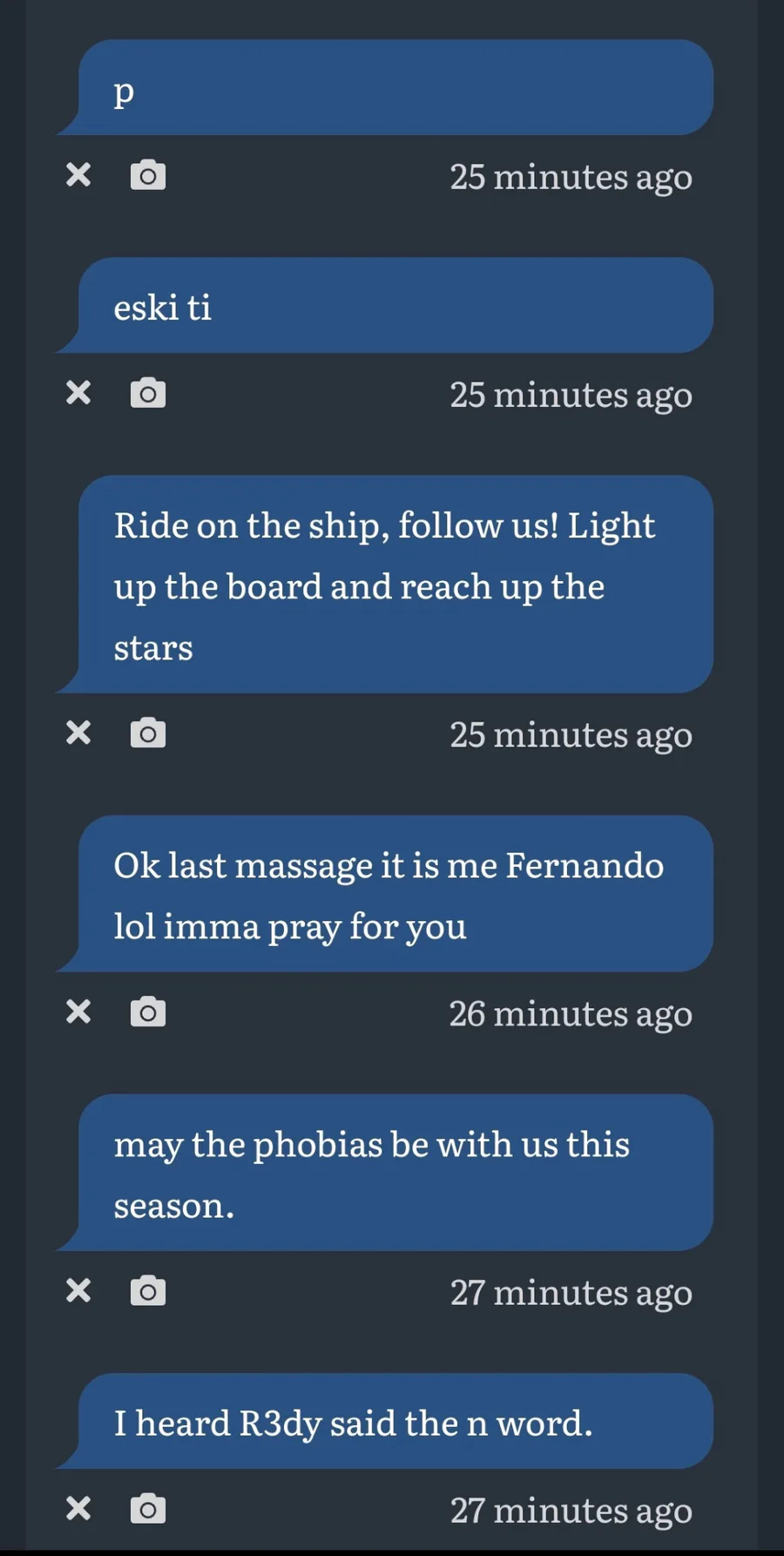Remove the 'eski ti' message
784x1556 pixels.
tap(78, 393)
